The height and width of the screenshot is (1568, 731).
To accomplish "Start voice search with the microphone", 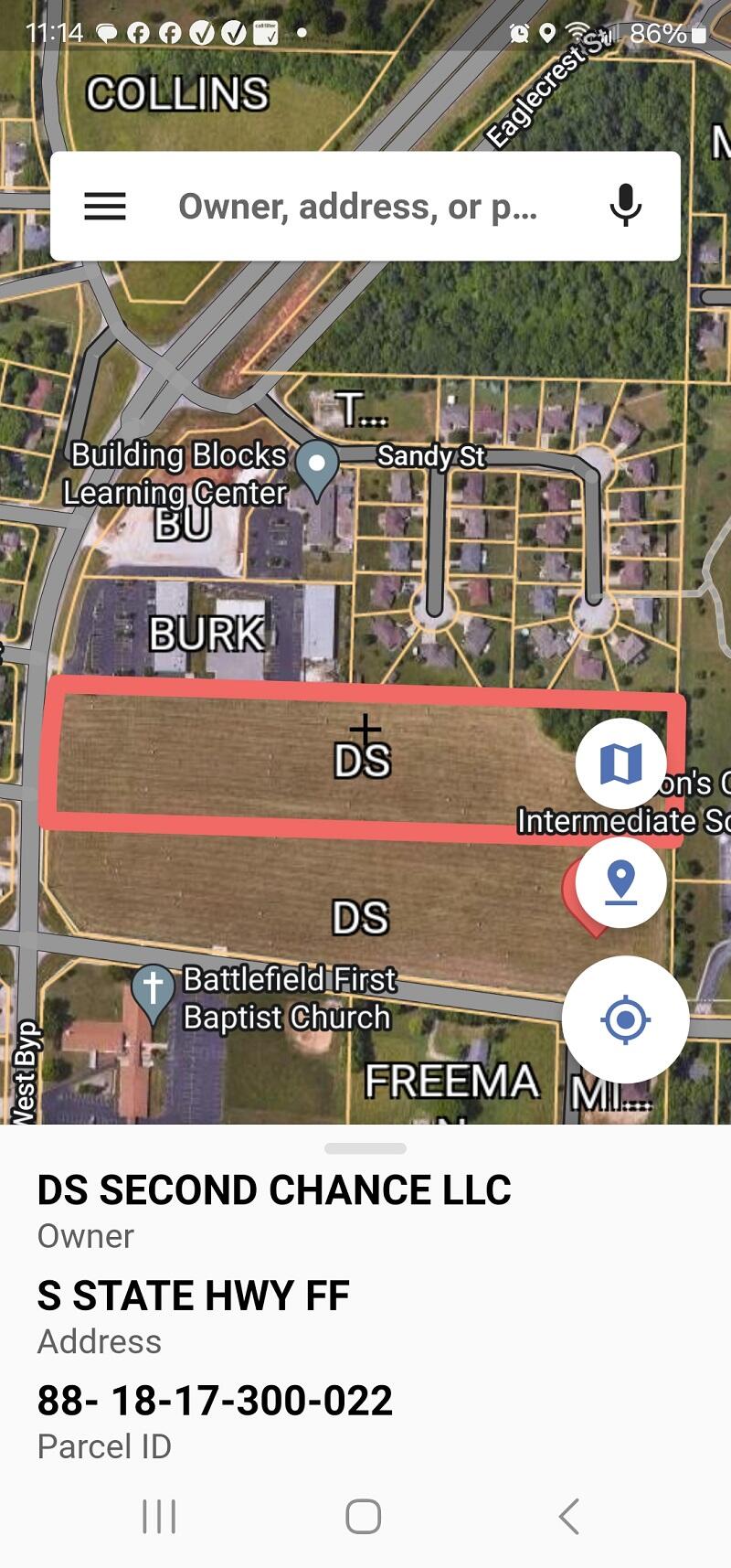I will tap(626, 207).
